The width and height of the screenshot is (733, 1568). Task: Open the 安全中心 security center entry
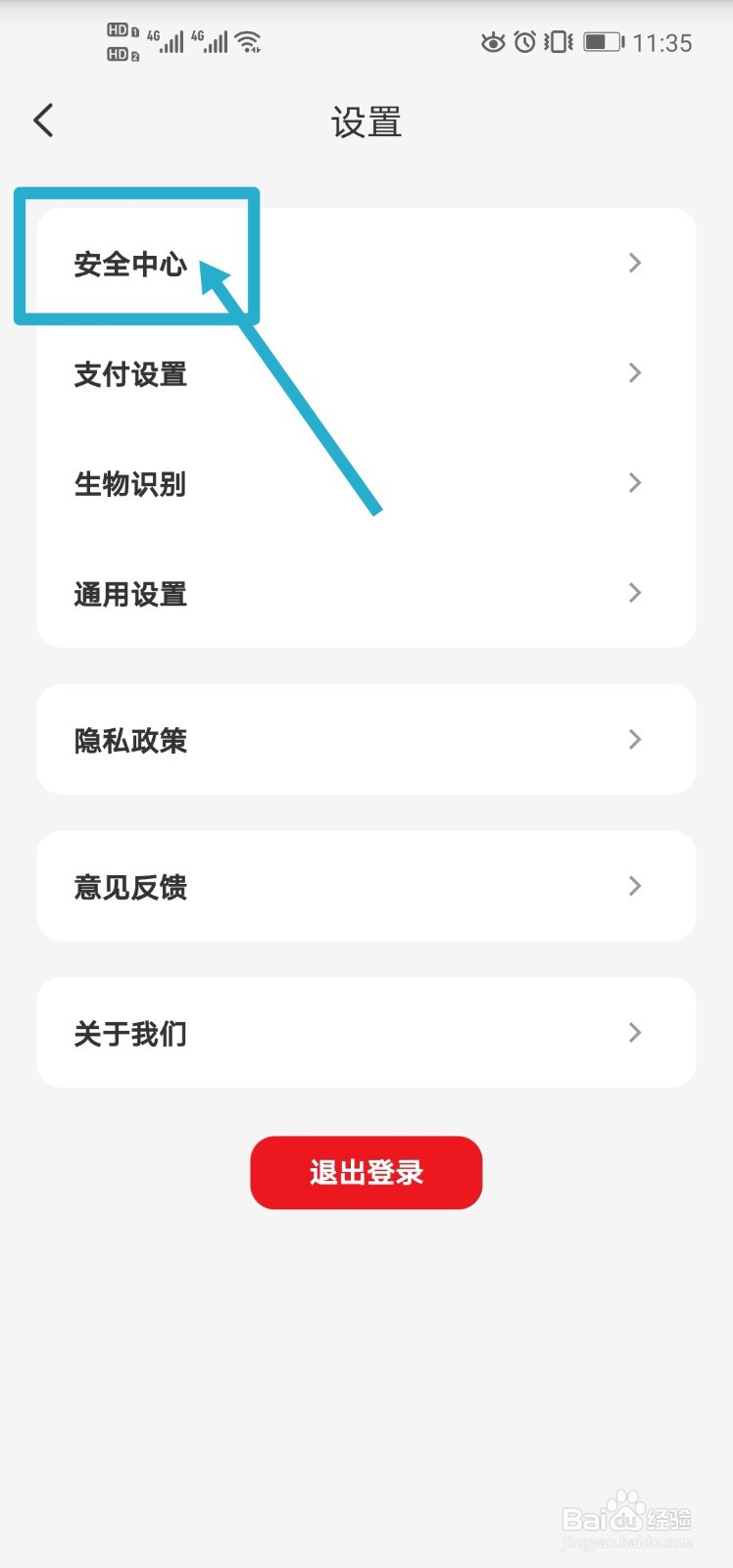point(130,264)
